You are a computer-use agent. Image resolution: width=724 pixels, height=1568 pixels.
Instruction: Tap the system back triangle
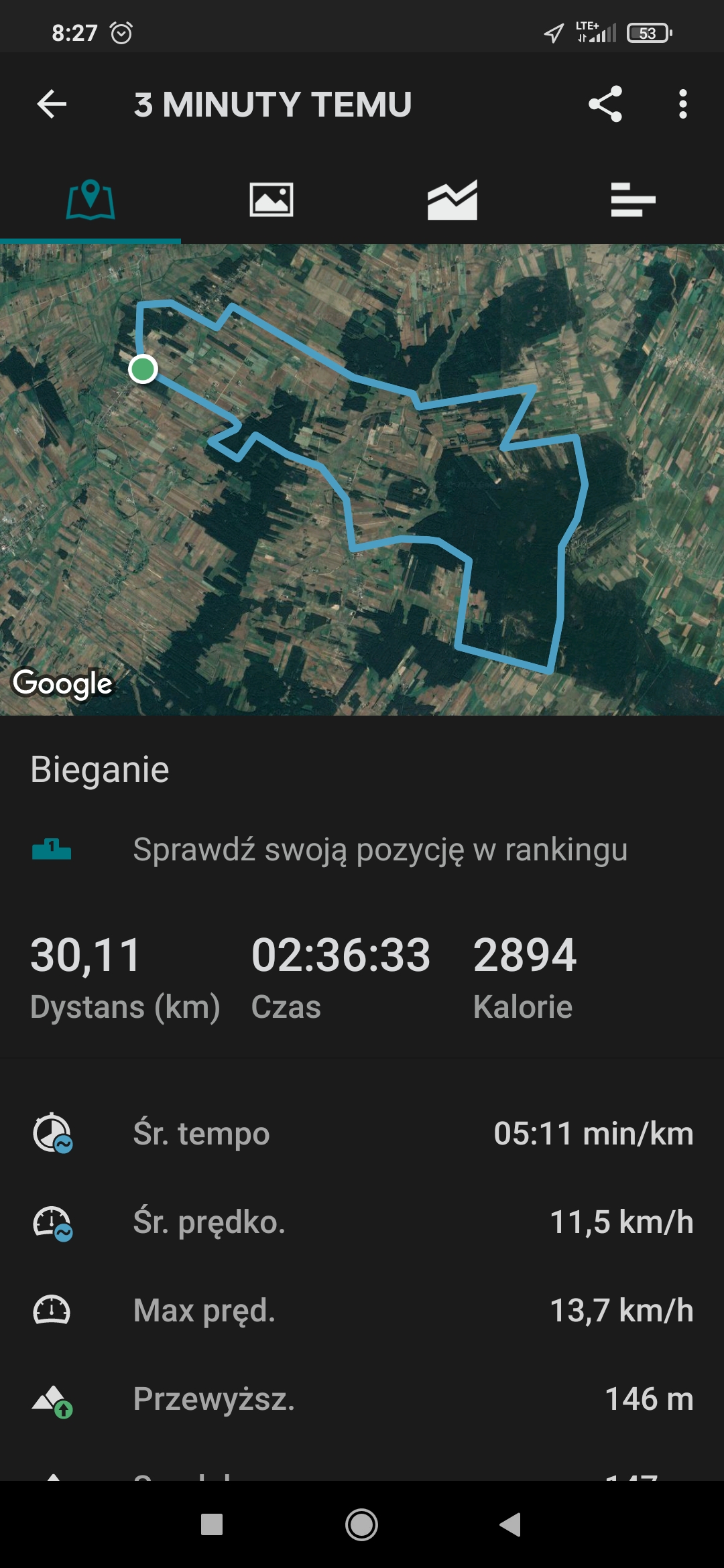[x=511, y=1525]
